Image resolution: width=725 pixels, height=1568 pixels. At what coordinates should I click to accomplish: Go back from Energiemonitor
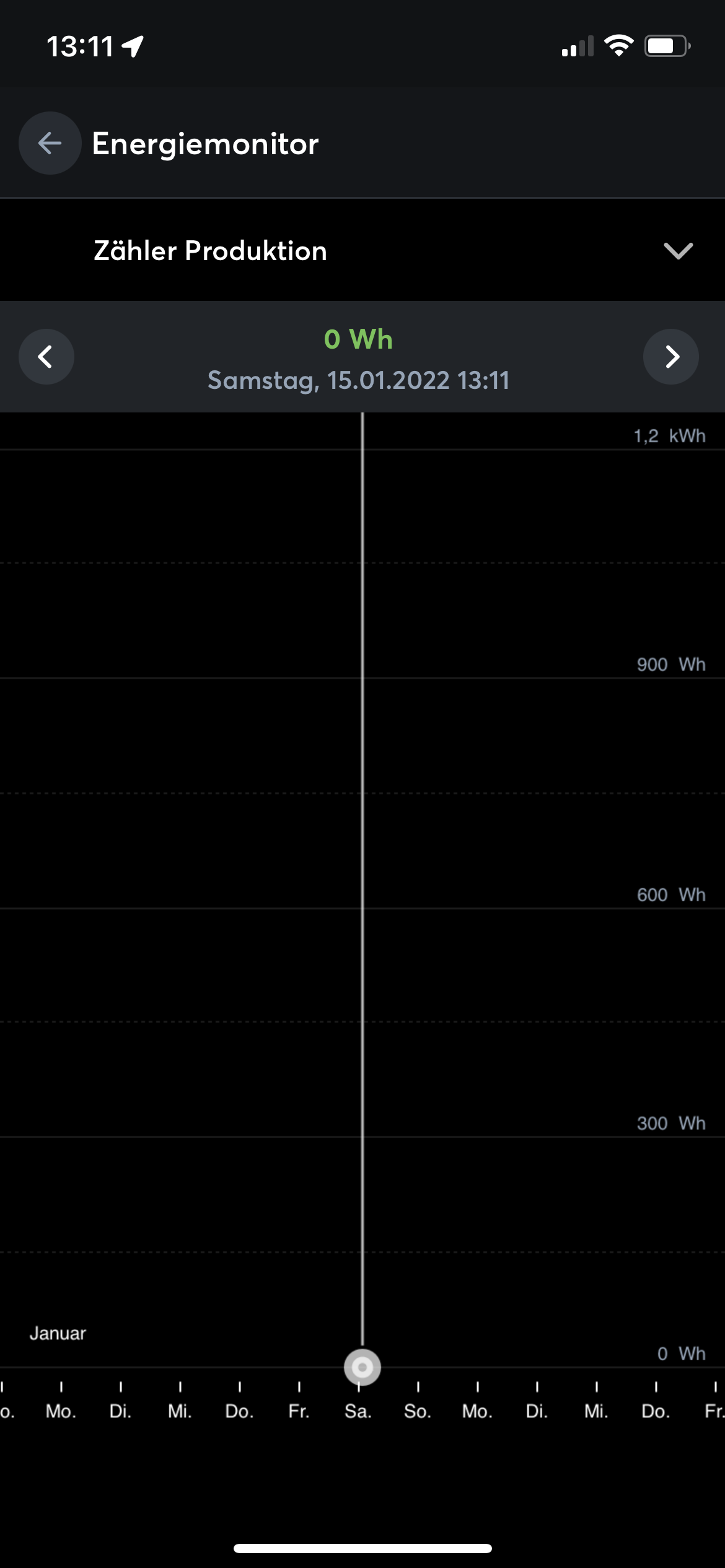[50, 143]
